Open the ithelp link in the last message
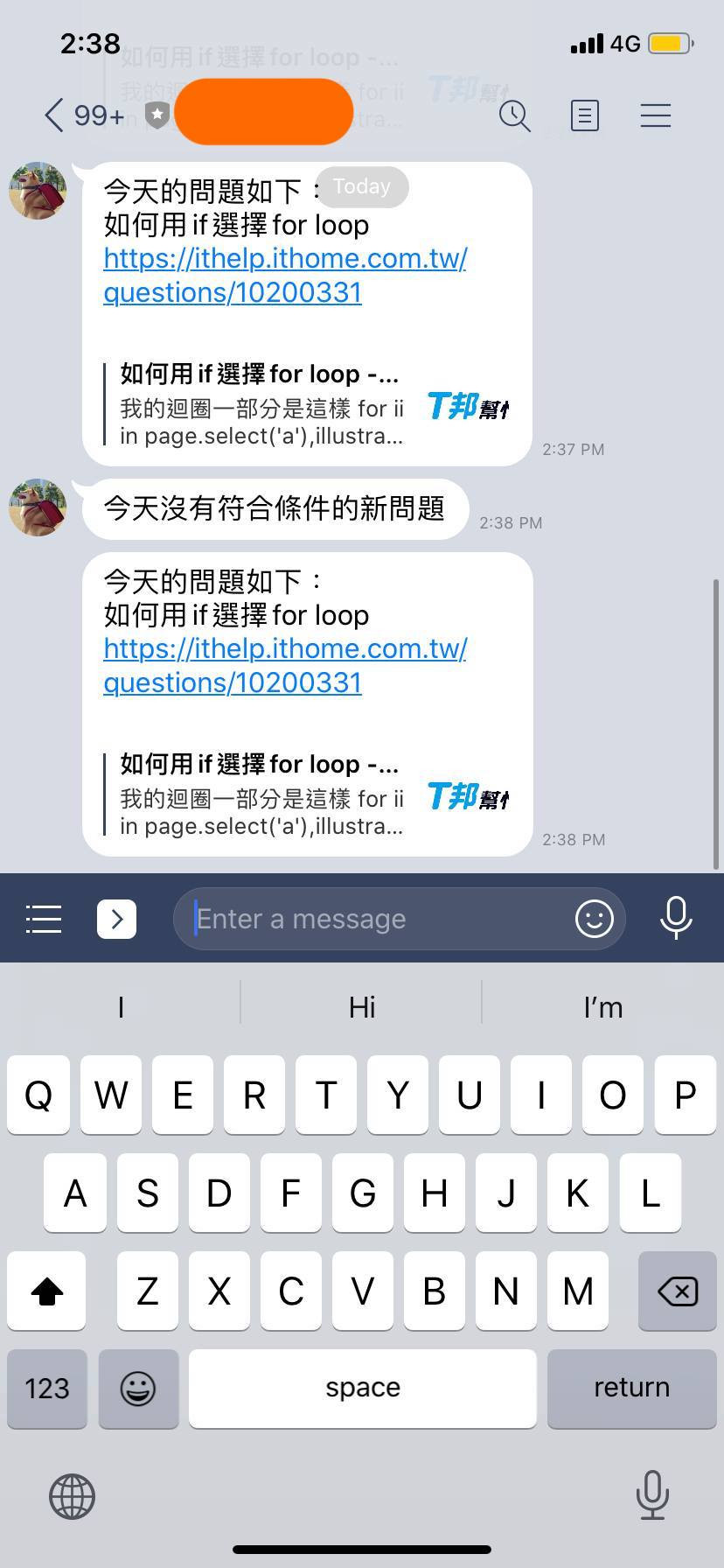The image size is (724, 1568). pyautogui.click(x=285, y=665)
